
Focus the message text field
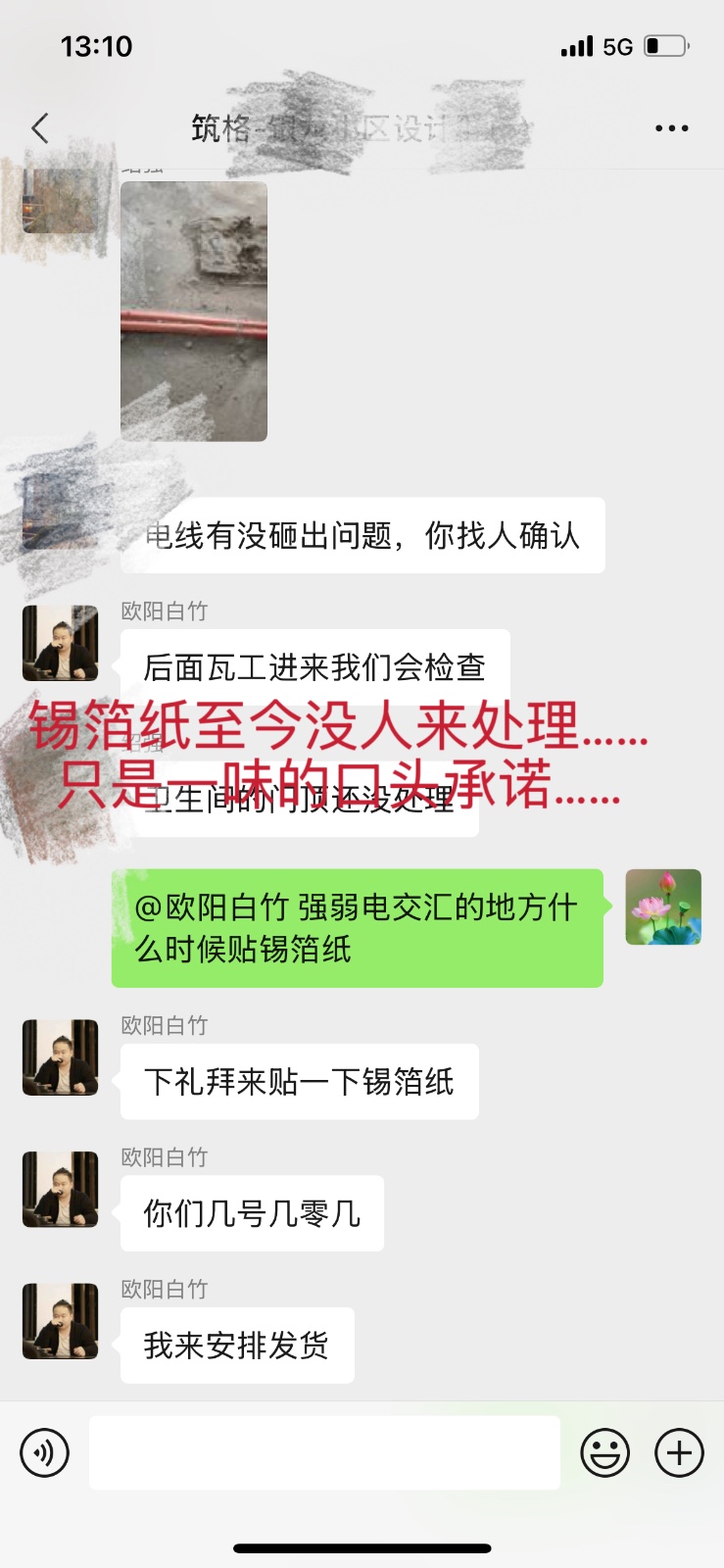324,1452
